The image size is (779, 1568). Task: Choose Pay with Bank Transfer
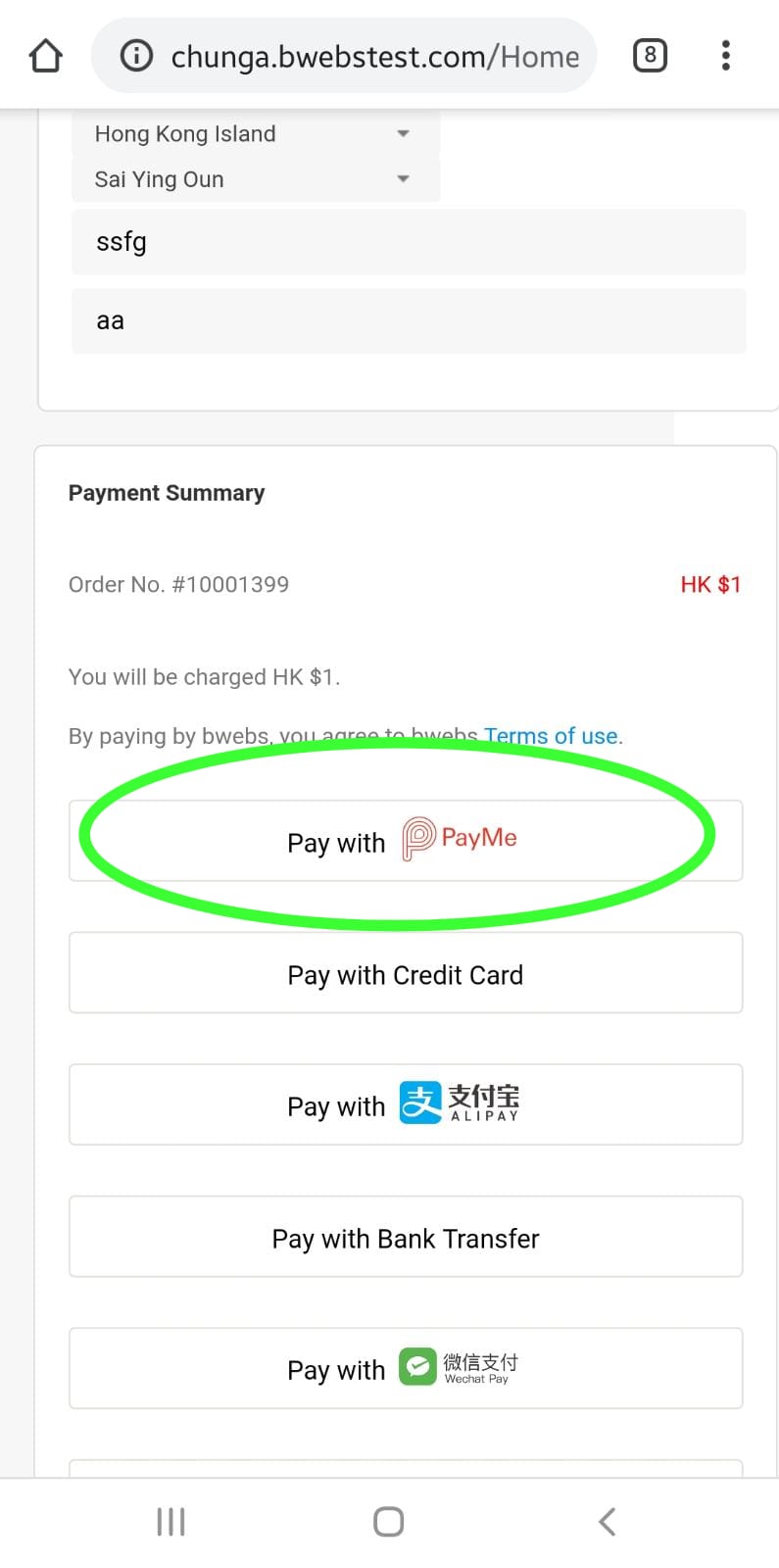[405, 1237]
